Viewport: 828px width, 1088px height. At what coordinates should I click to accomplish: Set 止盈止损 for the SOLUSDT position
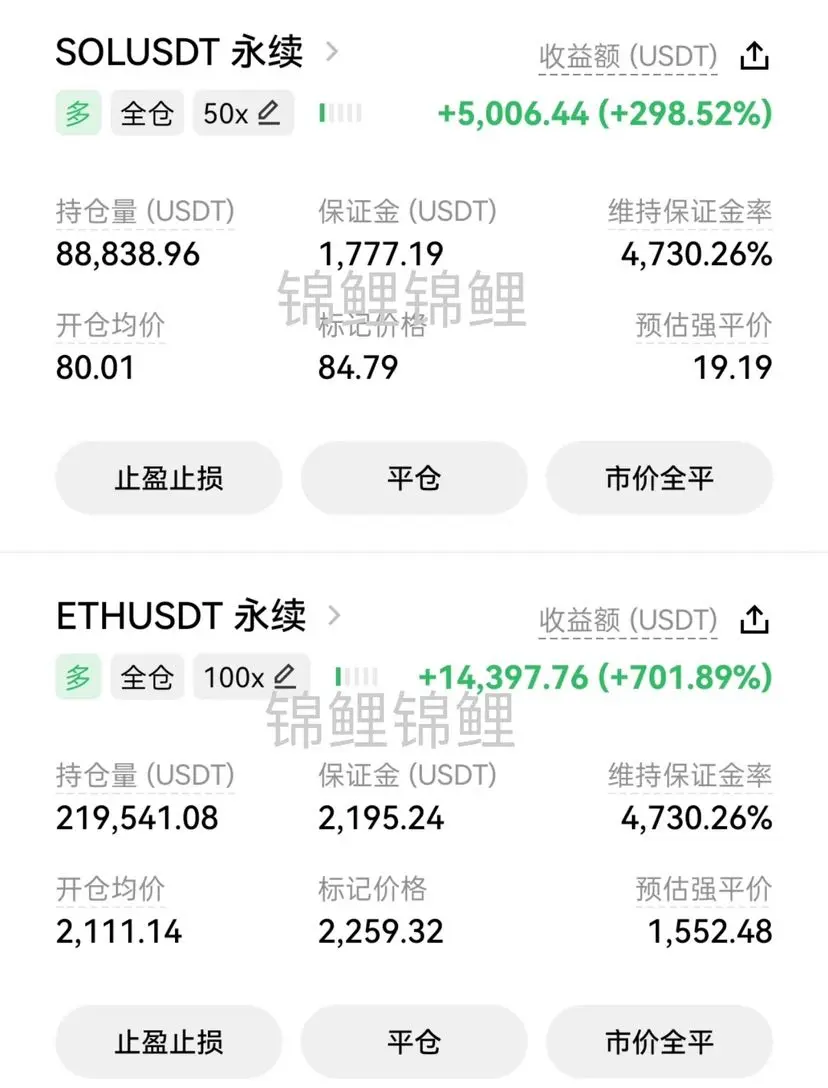click(168, 478)
